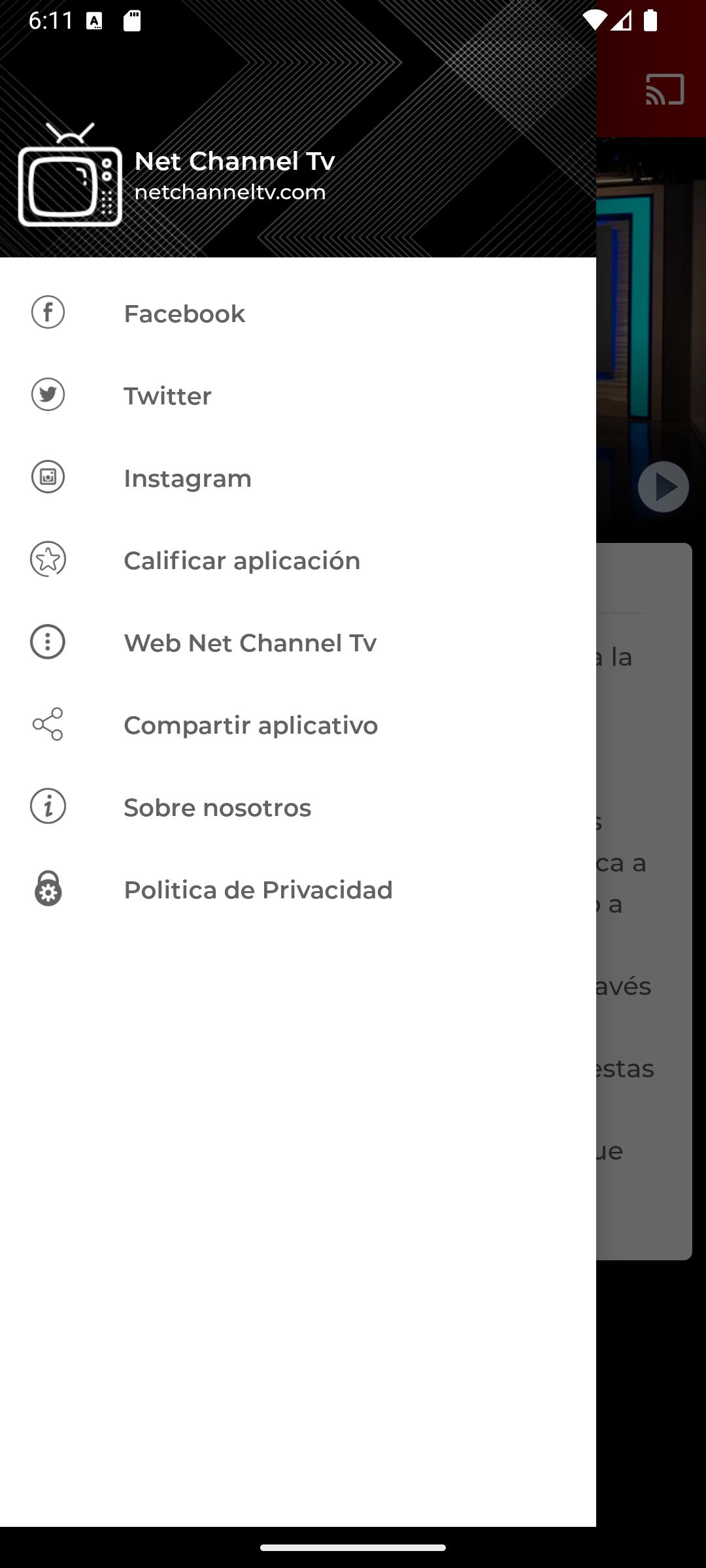View Politica de Privacidad
706x1568 pixels.
point(298,889)
